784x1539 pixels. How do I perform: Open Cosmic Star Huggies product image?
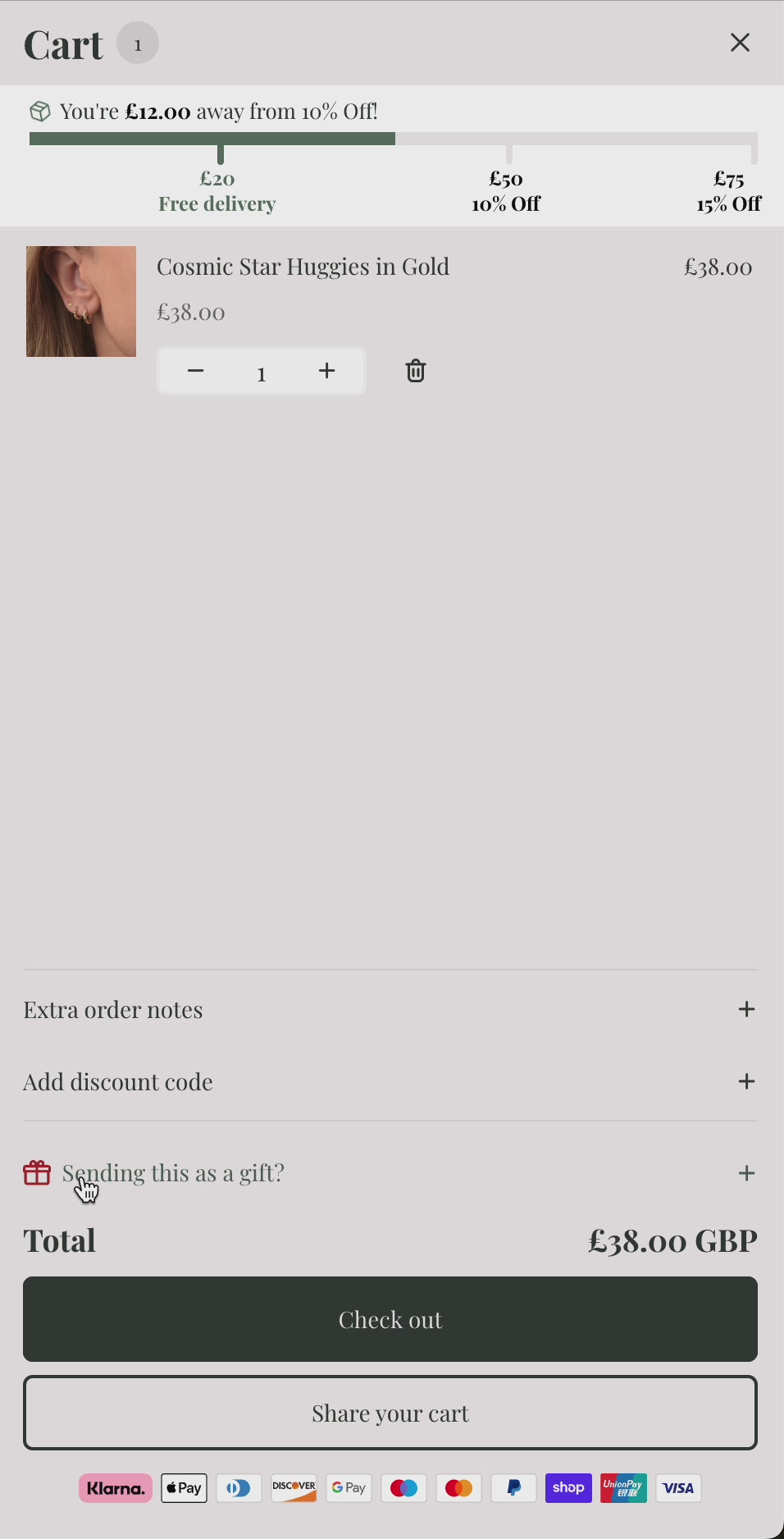[81, 301]
